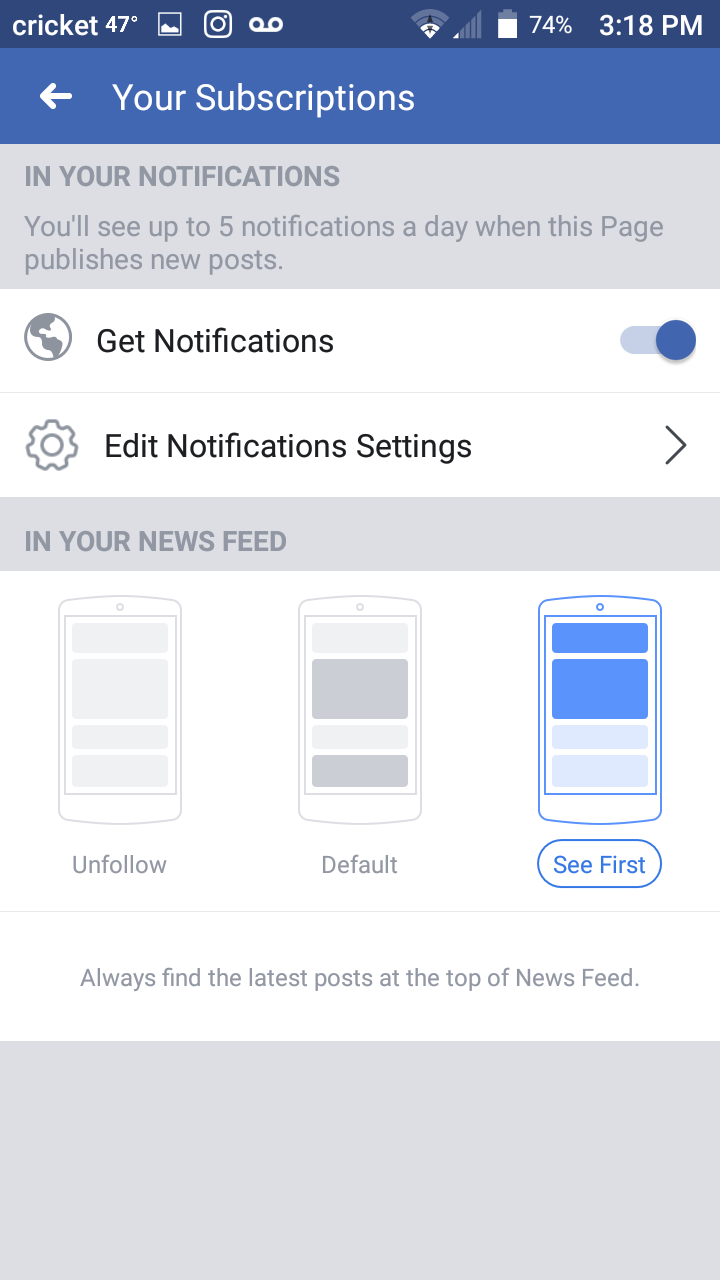
Task: Choose the Default news feed option
Action: point(360,739)
